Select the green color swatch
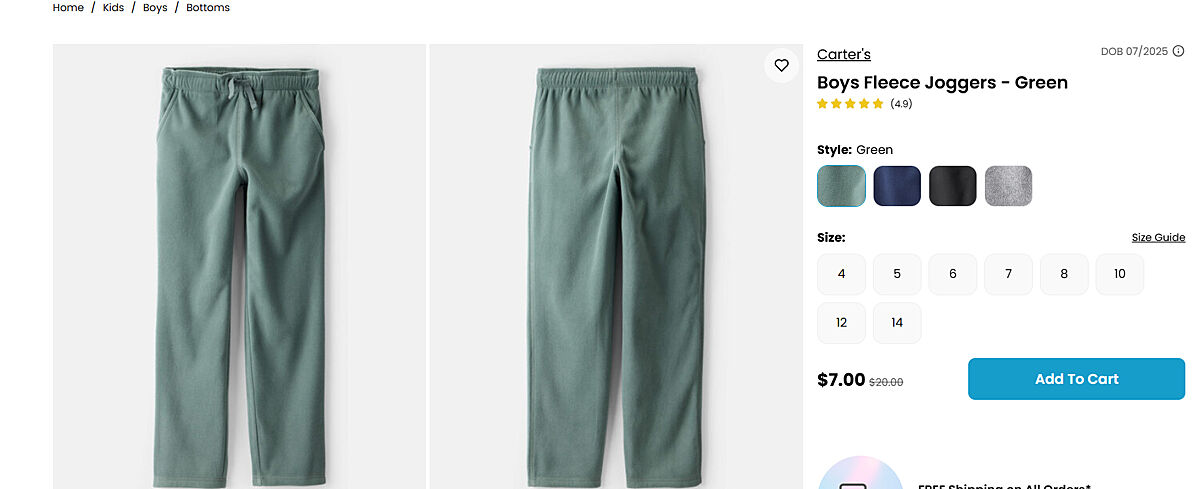This screenshot has height=489, width=1200. click(x=841, y=186)
